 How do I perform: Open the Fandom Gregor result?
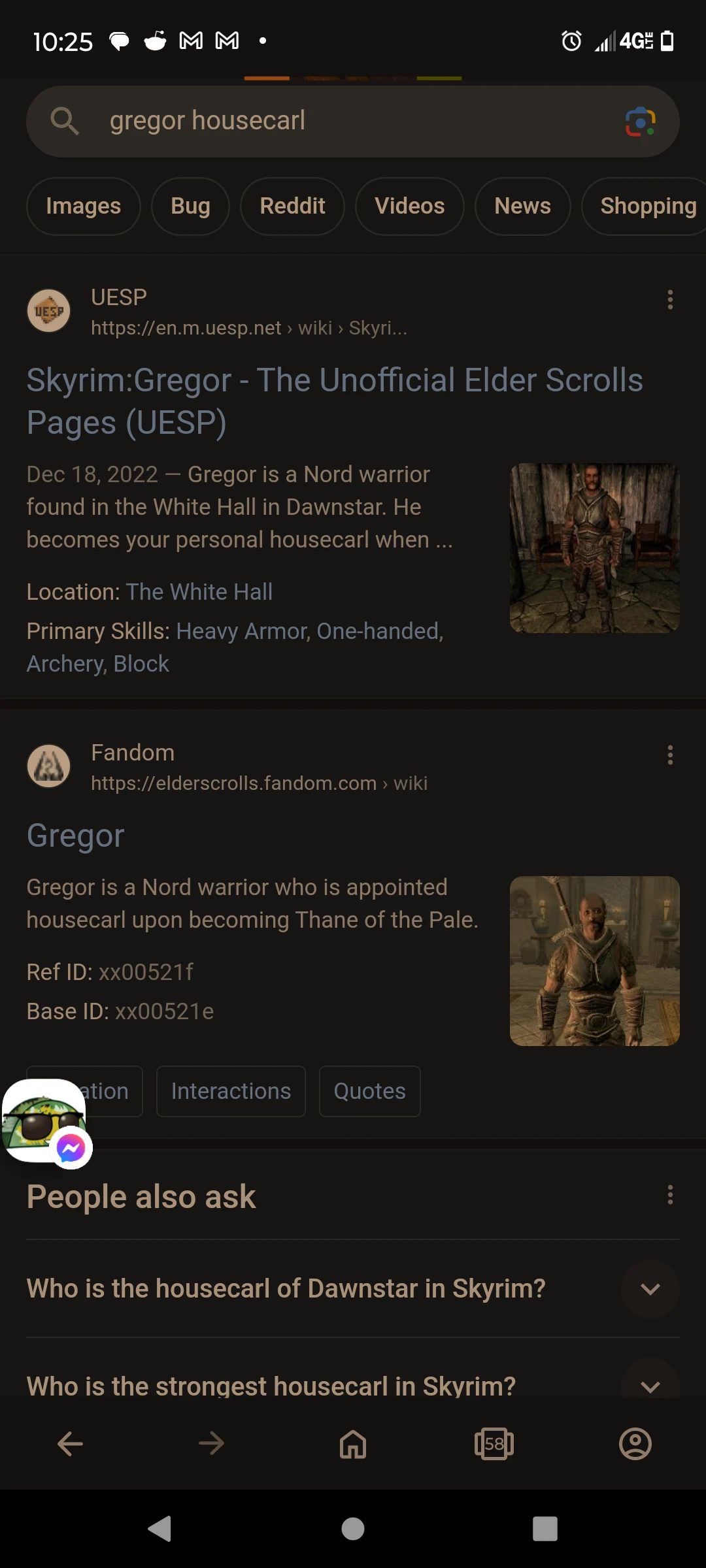click(x=75, y=836)
